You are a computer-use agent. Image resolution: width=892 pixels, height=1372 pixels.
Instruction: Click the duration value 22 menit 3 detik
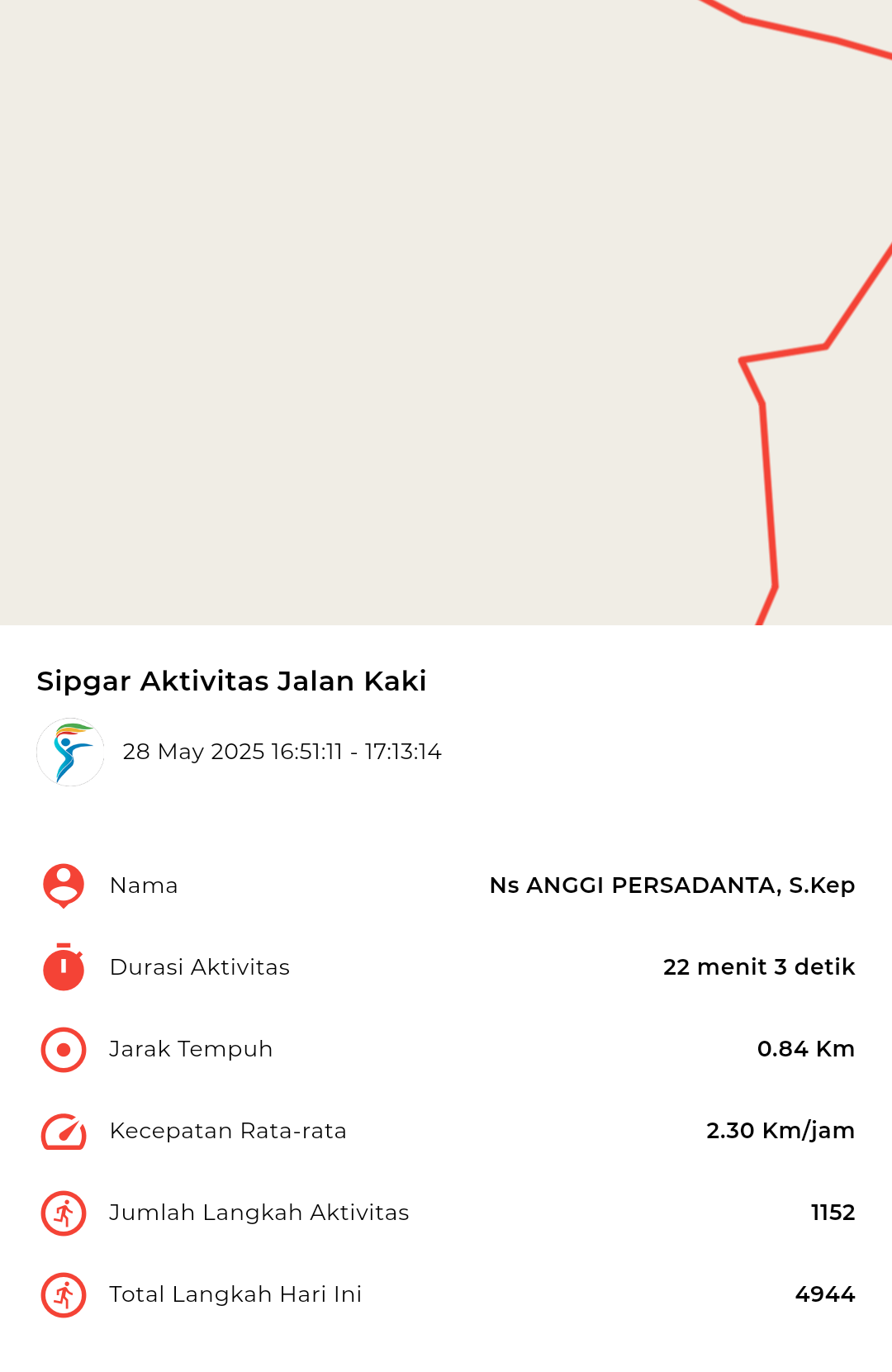[x=758, y=967]
